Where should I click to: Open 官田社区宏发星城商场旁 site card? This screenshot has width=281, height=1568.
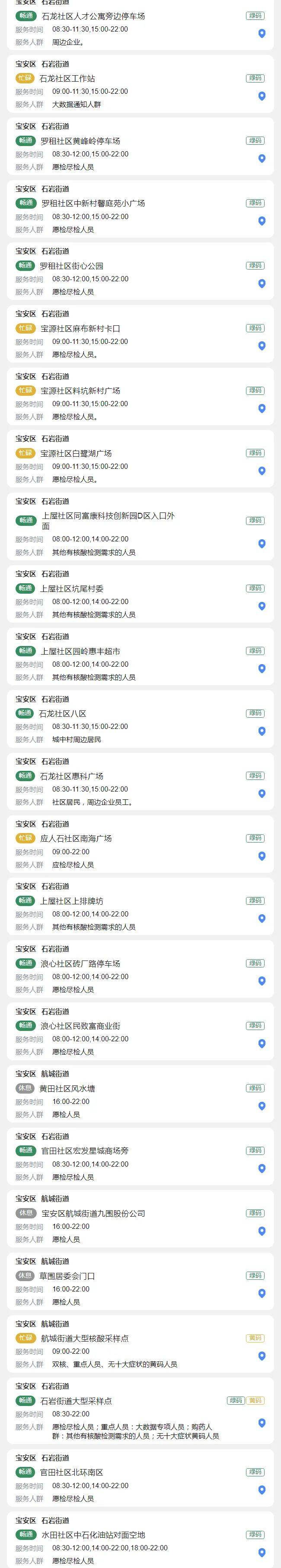click(x=84, y=1151)
